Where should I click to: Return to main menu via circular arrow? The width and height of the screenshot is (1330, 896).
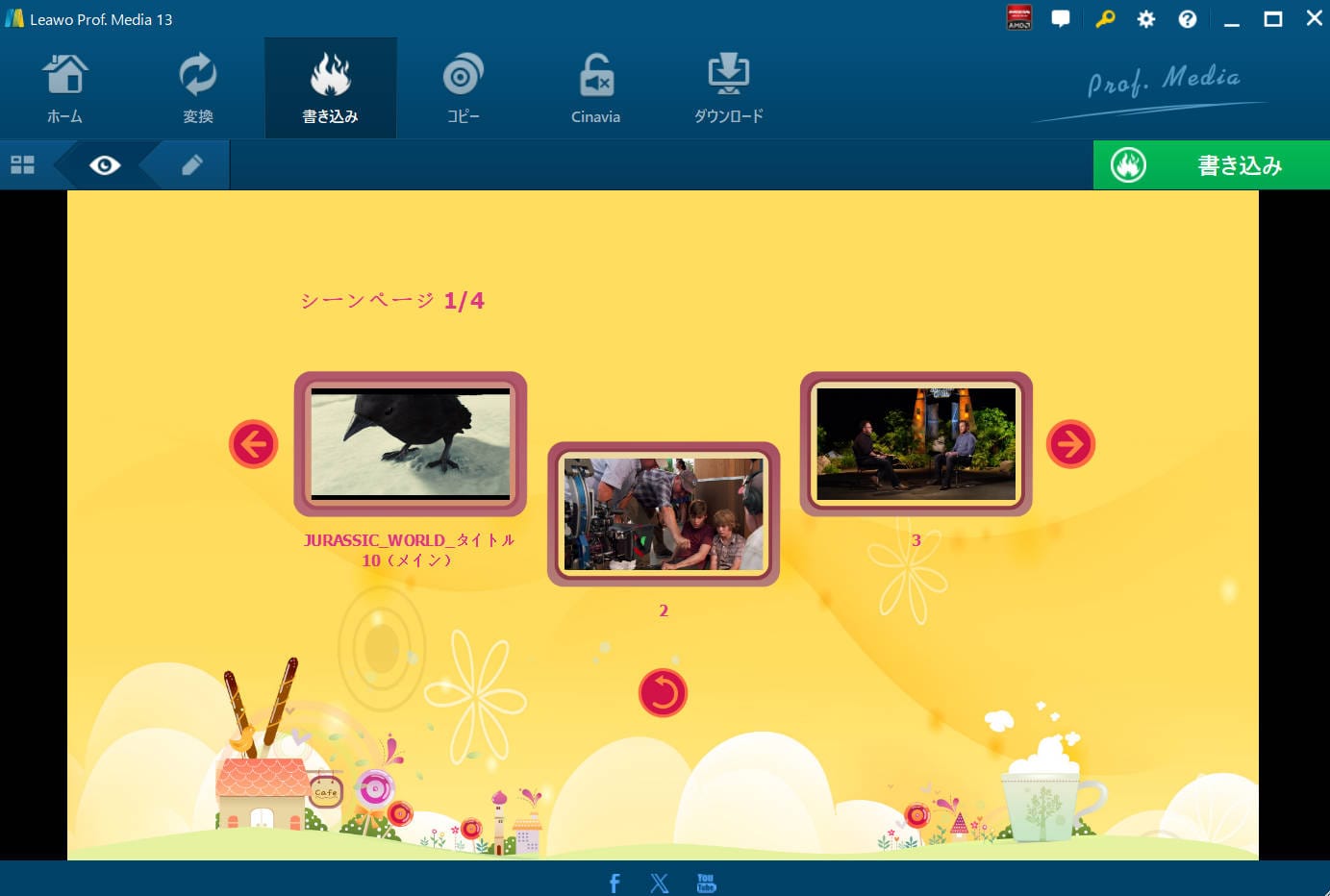663,693
